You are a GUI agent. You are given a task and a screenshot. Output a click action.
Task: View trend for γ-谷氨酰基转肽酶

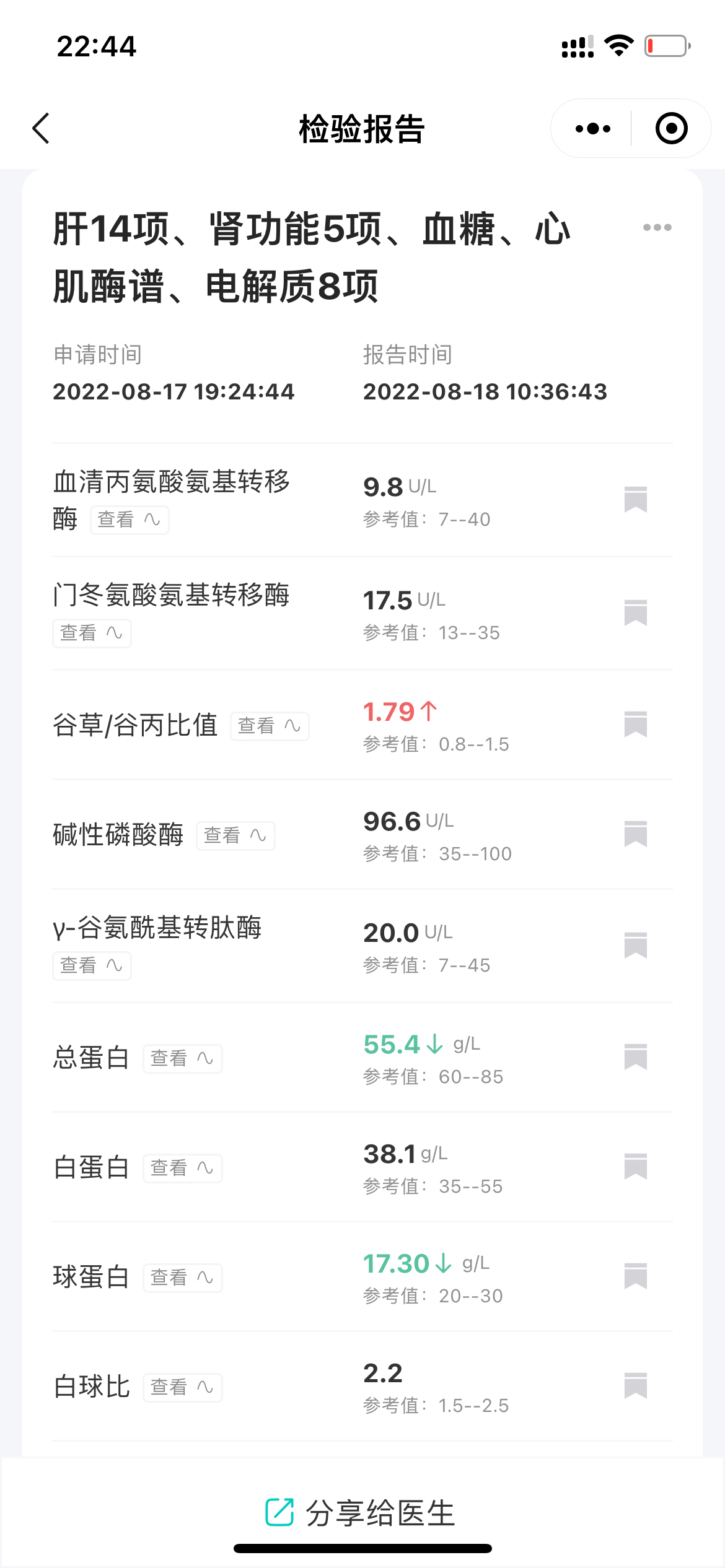(x=92, y=966)
